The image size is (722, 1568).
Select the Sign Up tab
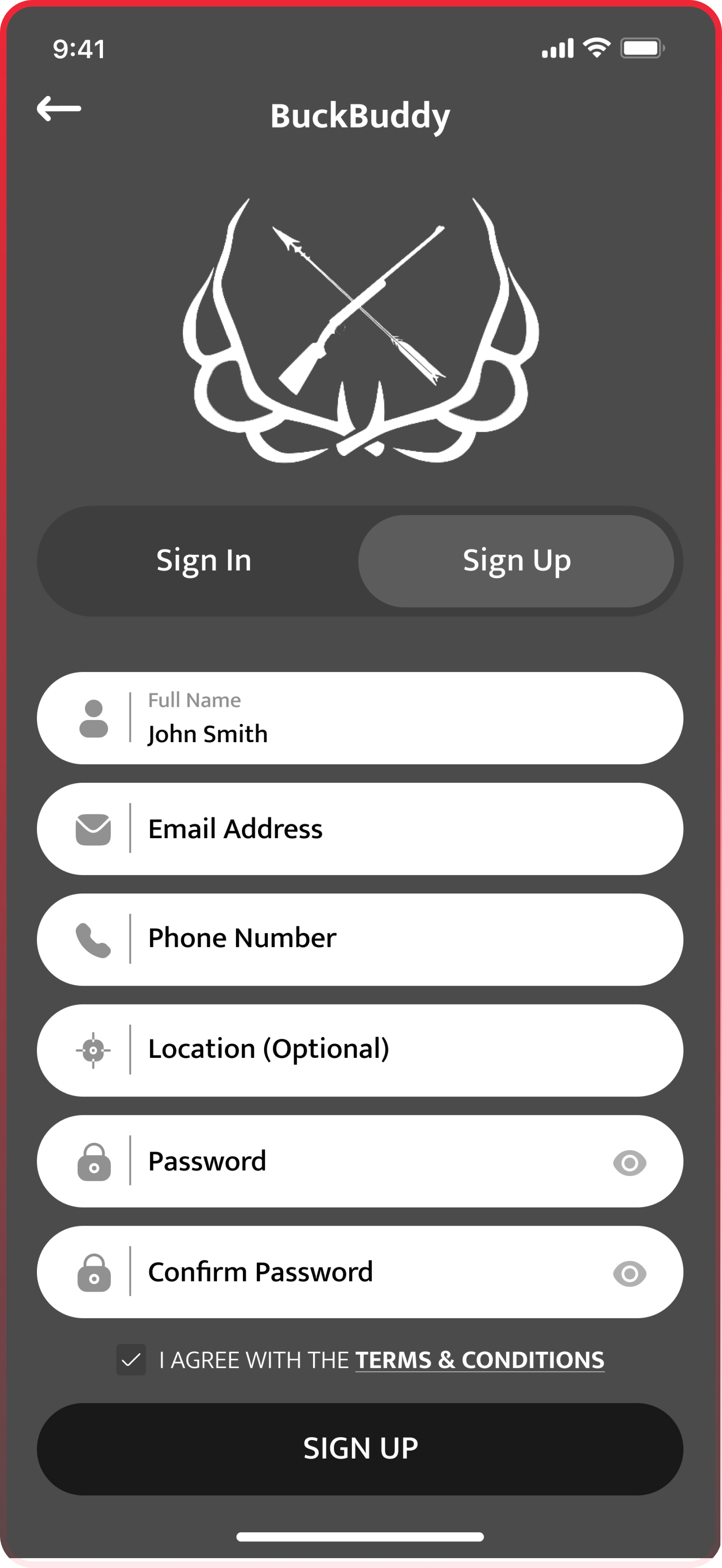coord(516,561)
